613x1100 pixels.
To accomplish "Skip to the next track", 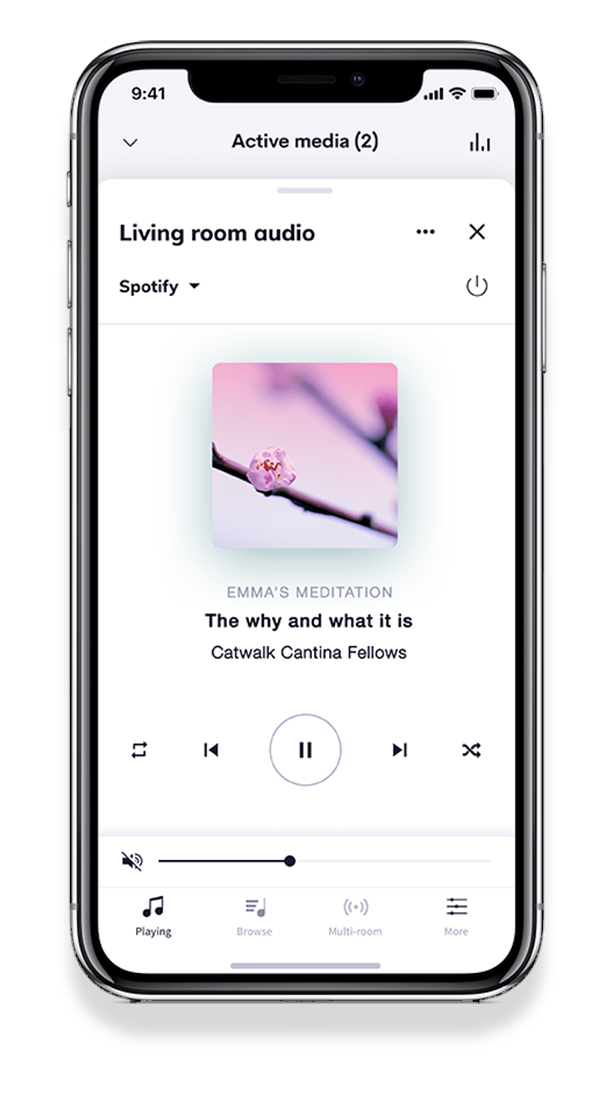I will 399,750.
